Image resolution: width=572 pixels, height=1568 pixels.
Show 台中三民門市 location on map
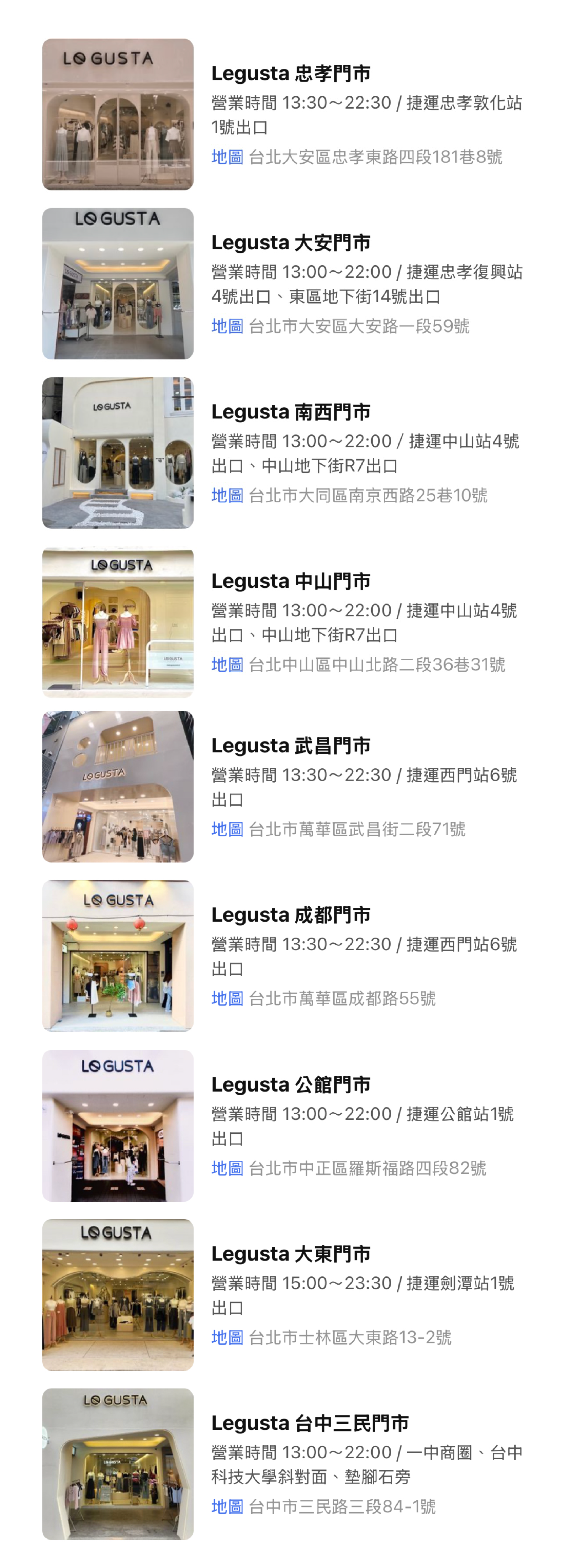(227, 1507)
